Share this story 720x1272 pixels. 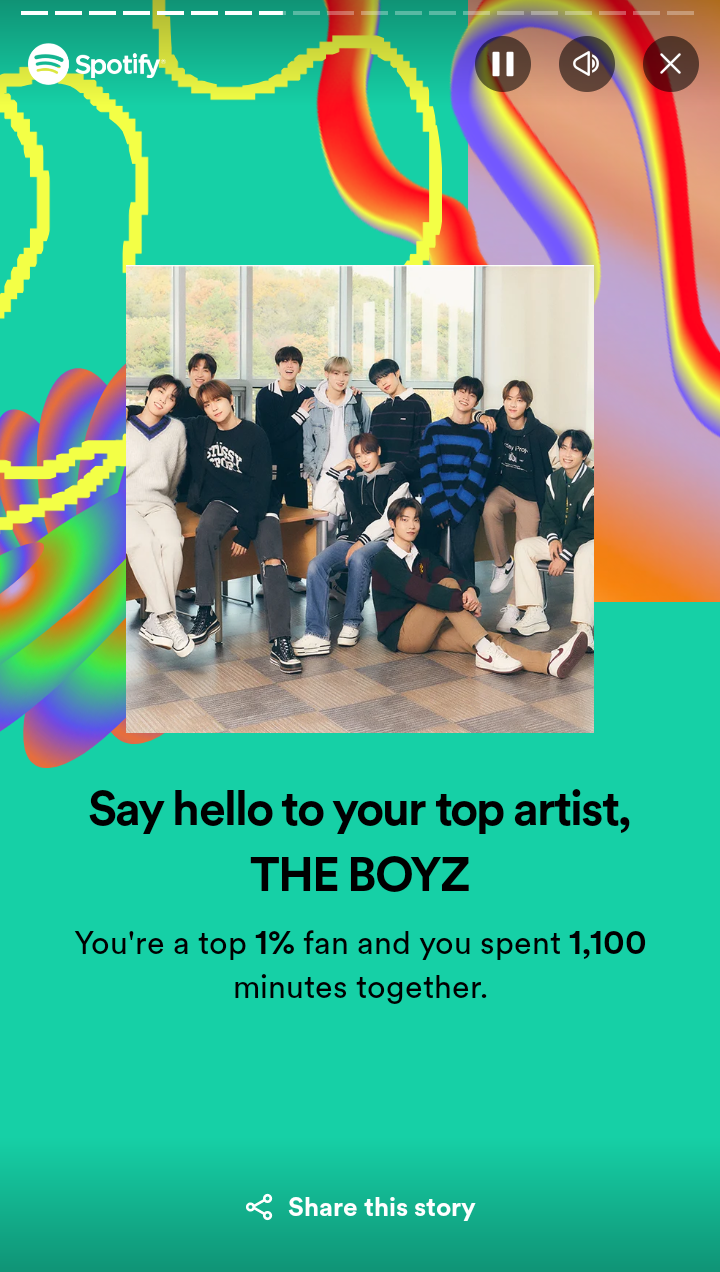pyautogui.click(x=360, y=1207)
